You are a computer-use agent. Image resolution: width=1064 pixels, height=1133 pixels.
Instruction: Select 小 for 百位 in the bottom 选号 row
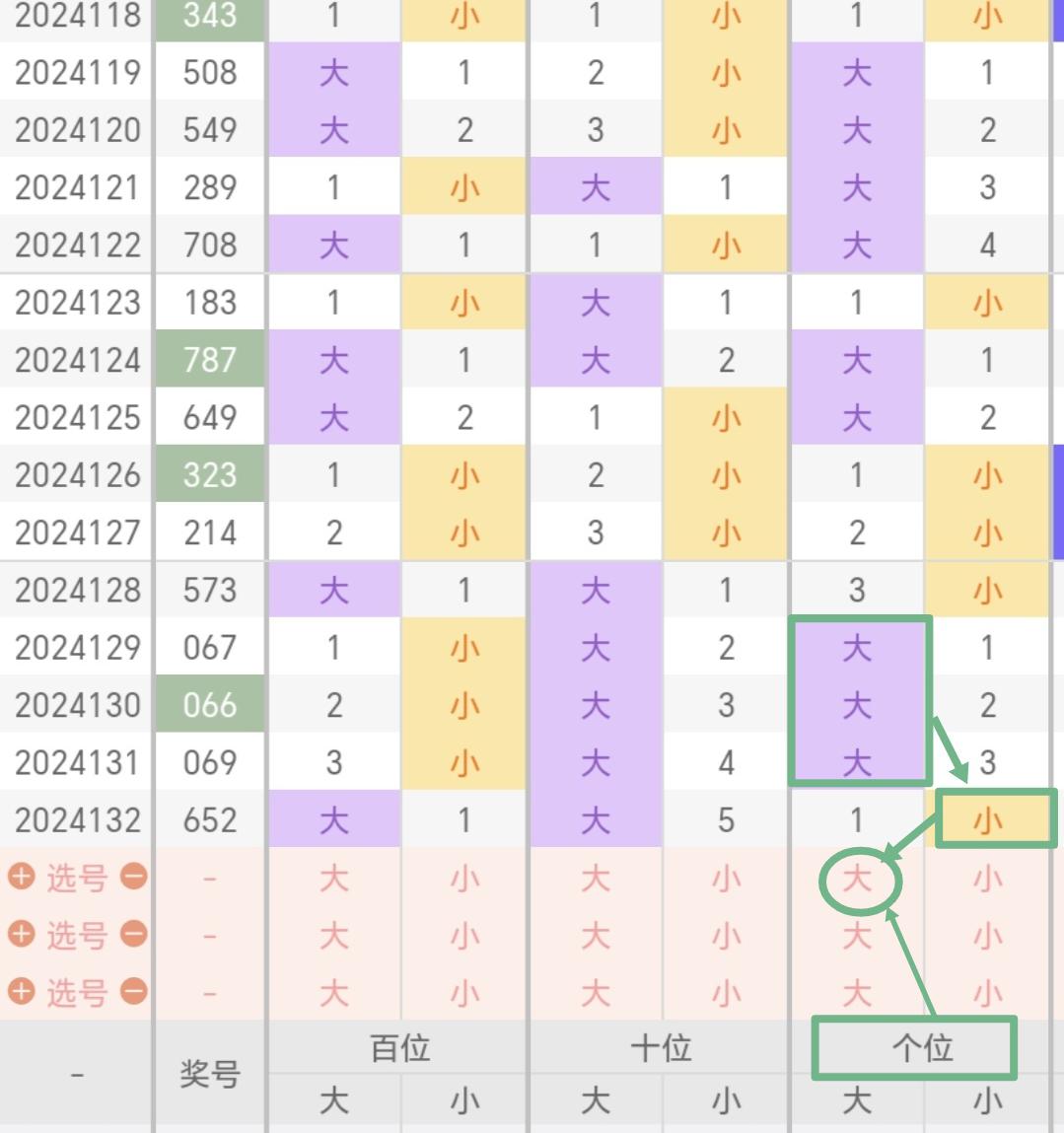464,993
